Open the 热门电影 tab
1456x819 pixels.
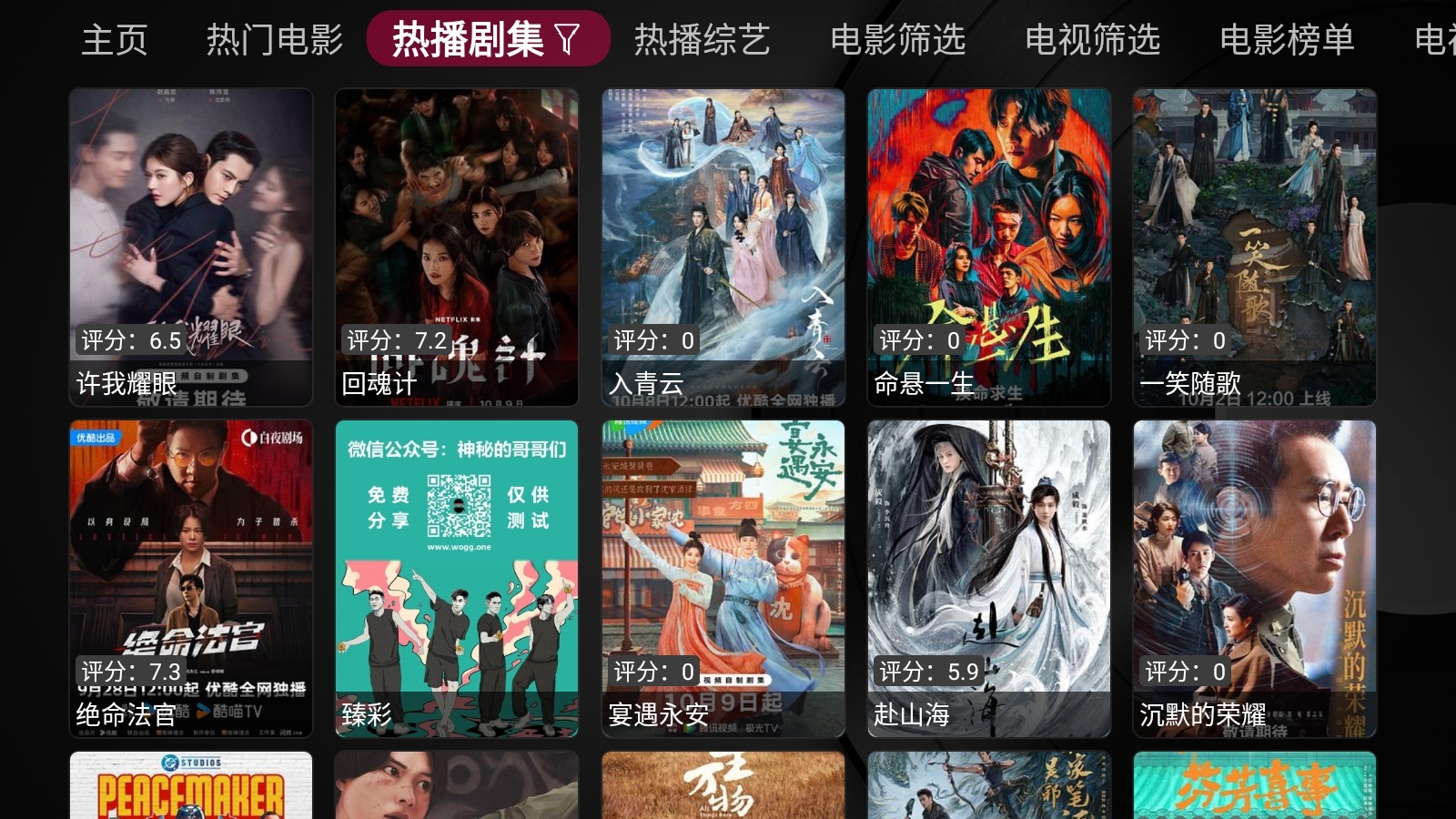coord(274,40)
